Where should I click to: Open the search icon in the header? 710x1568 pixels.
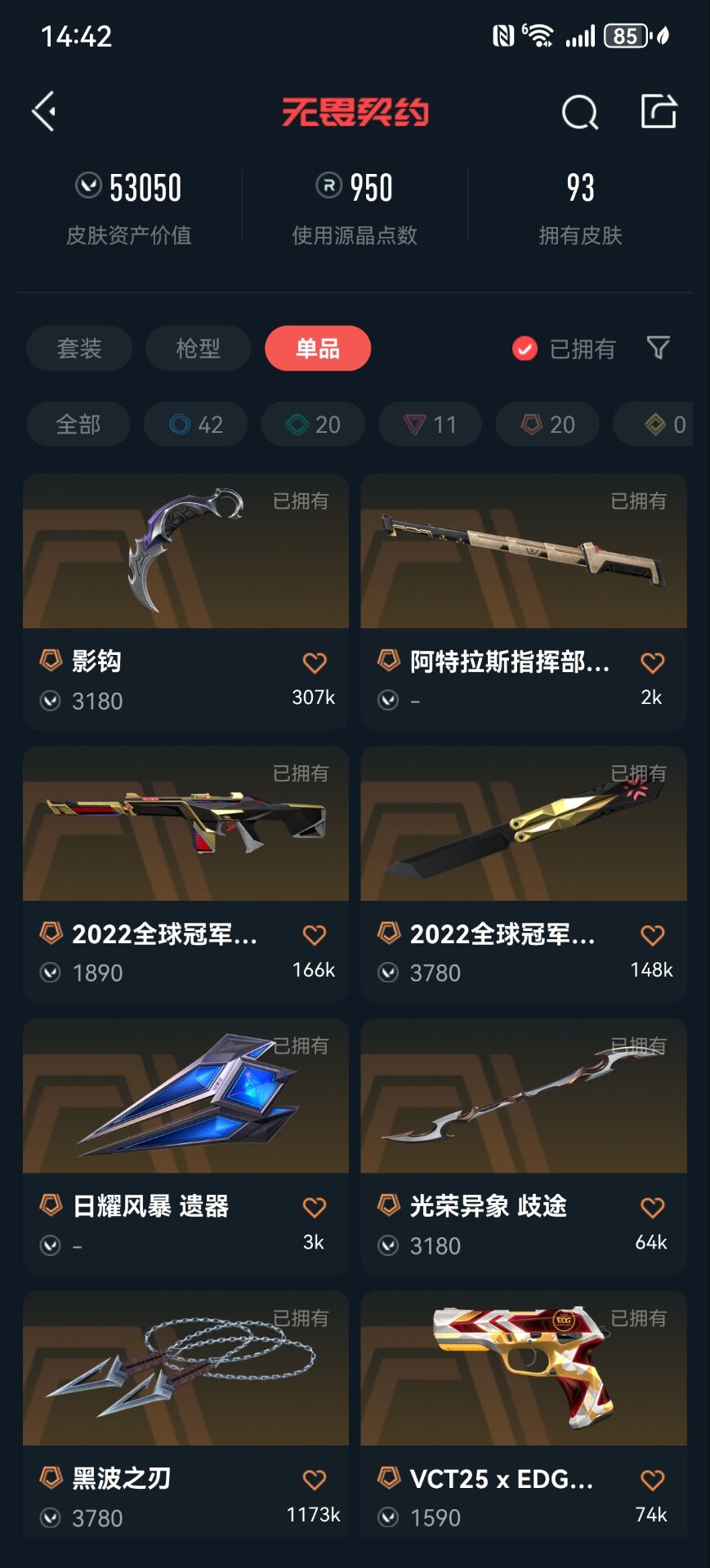tap(579, 112)
